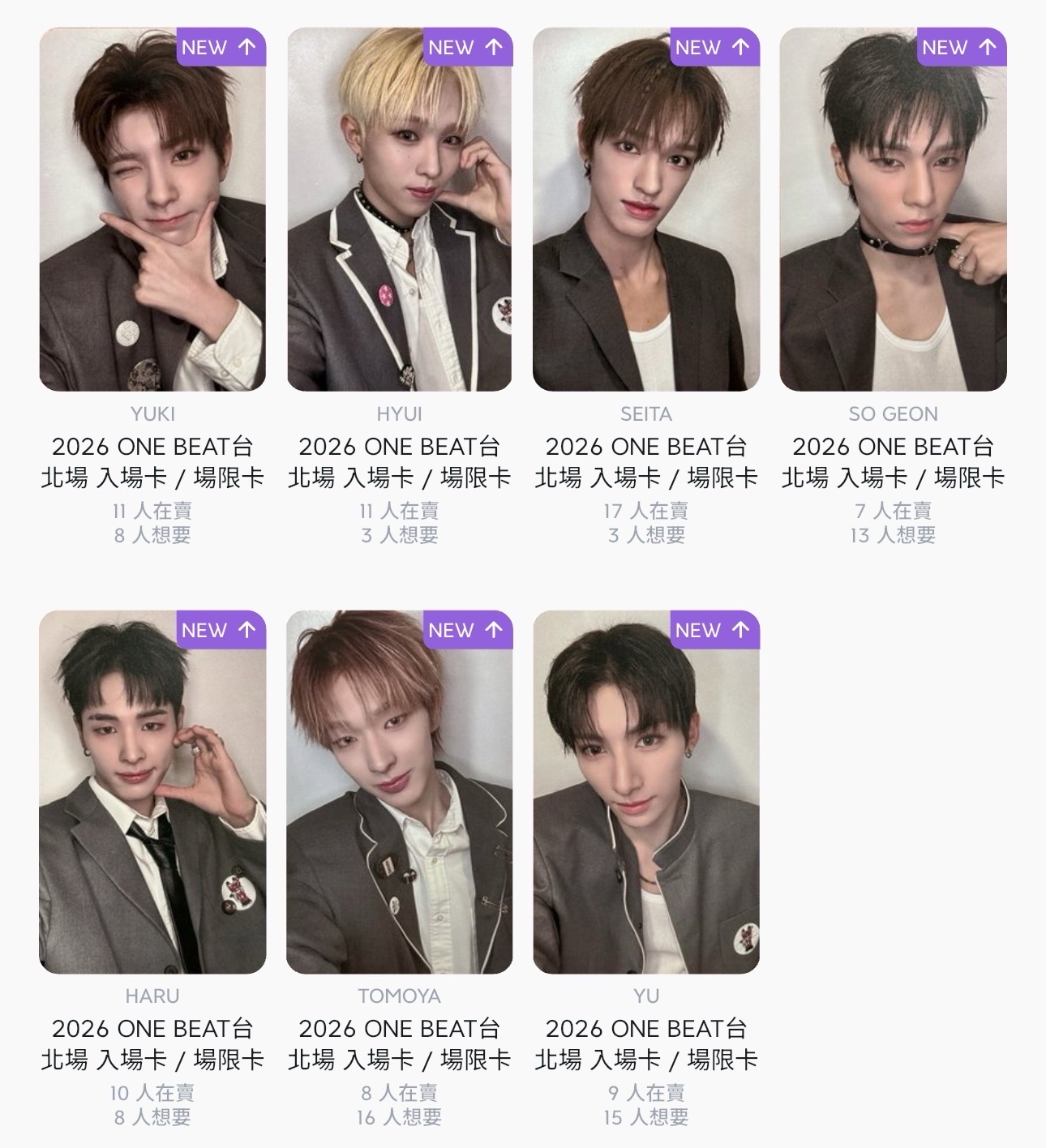The width and height of the screenshot is (1046, 1148).
Task: Open the YUKI photocard listing
Action: click(152, 211)
